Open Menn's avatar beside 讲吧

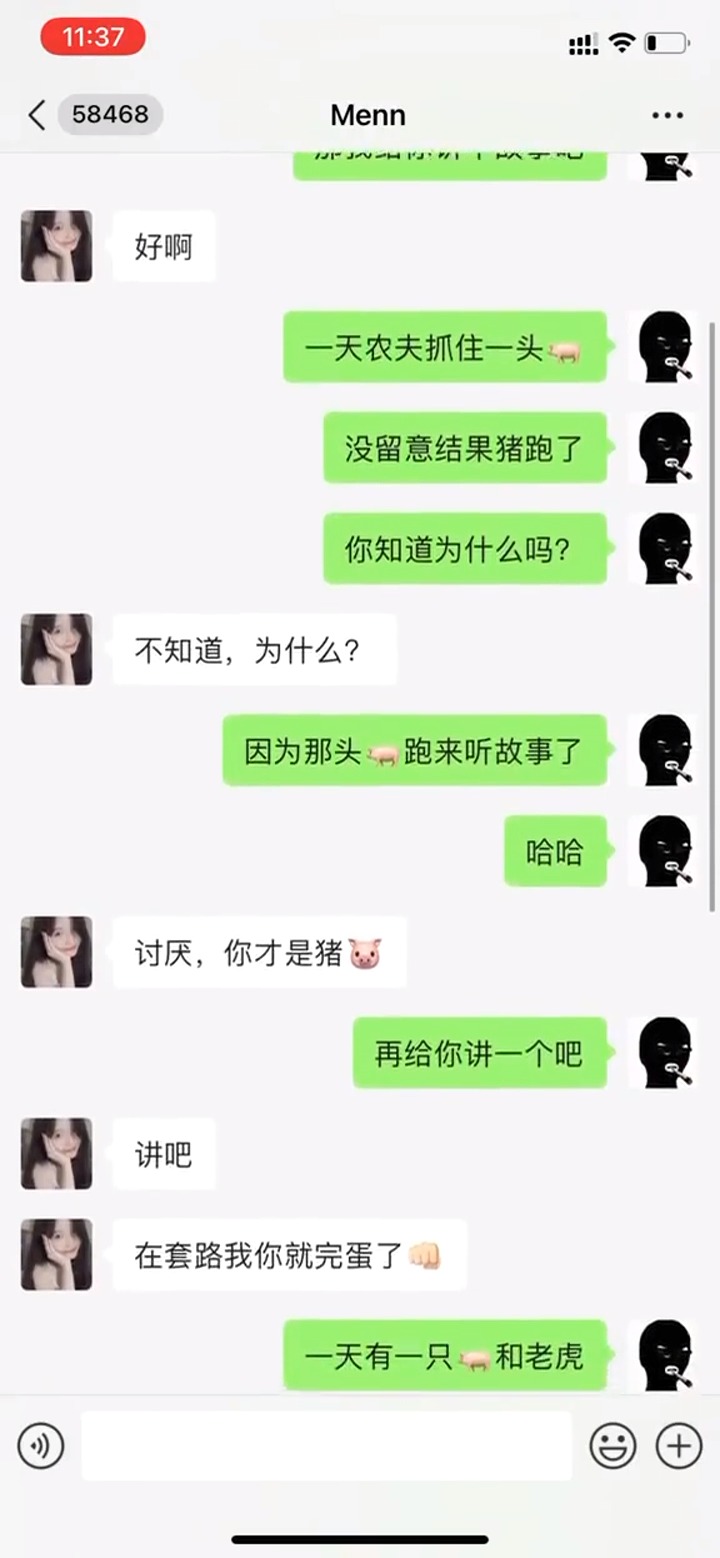(x=57, y=1154)
